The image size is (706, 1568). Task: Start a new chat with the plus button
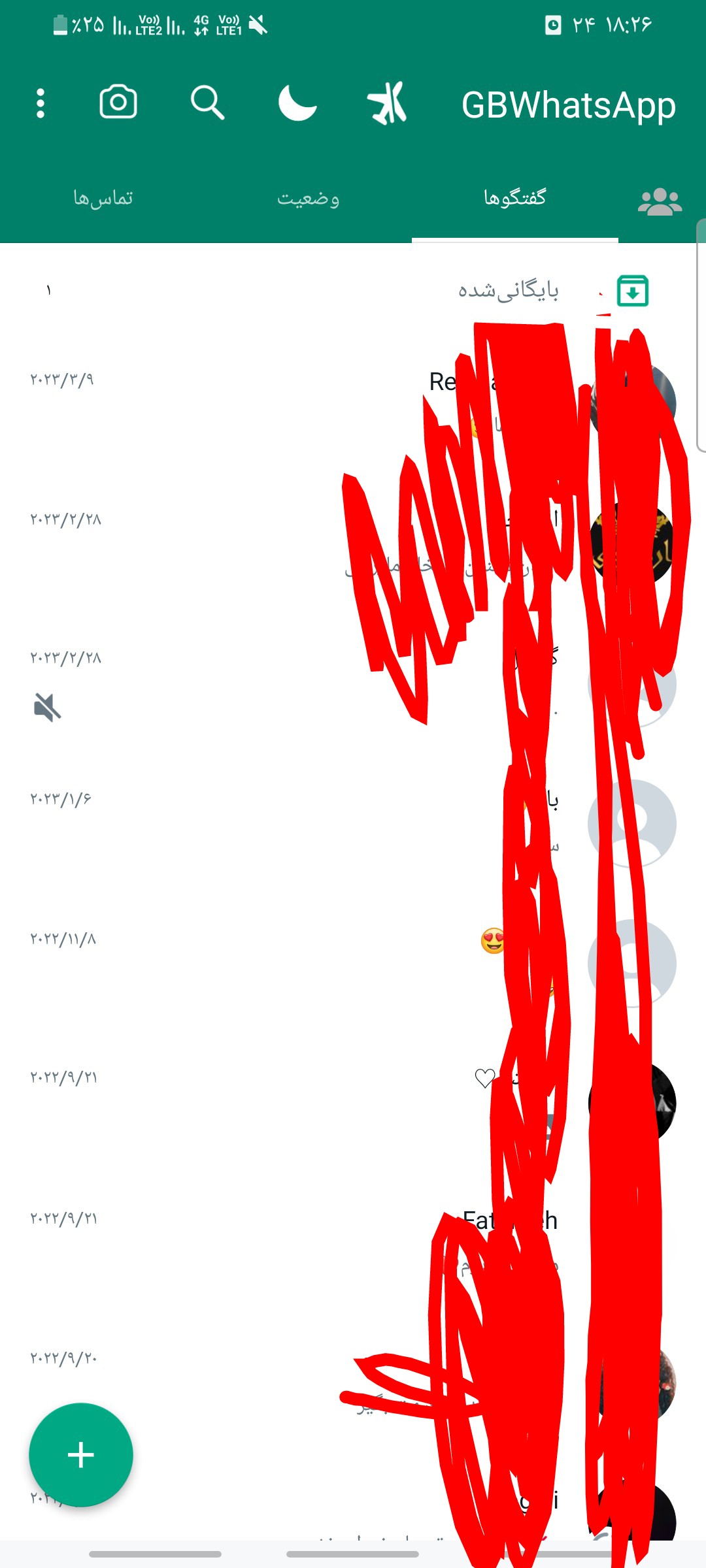[x=81, y=1455]
